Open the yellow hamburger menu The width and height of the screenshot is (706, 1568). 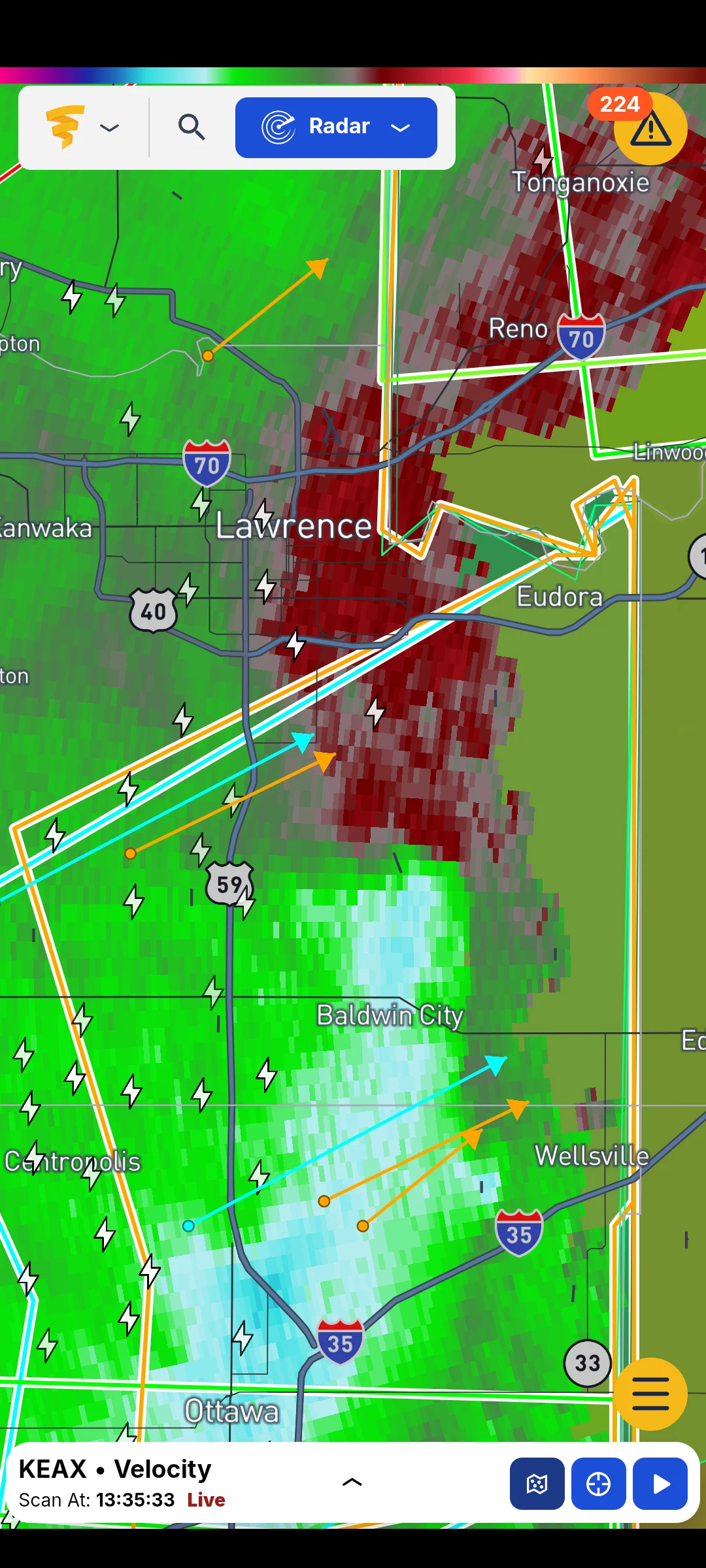(650, 1394)
